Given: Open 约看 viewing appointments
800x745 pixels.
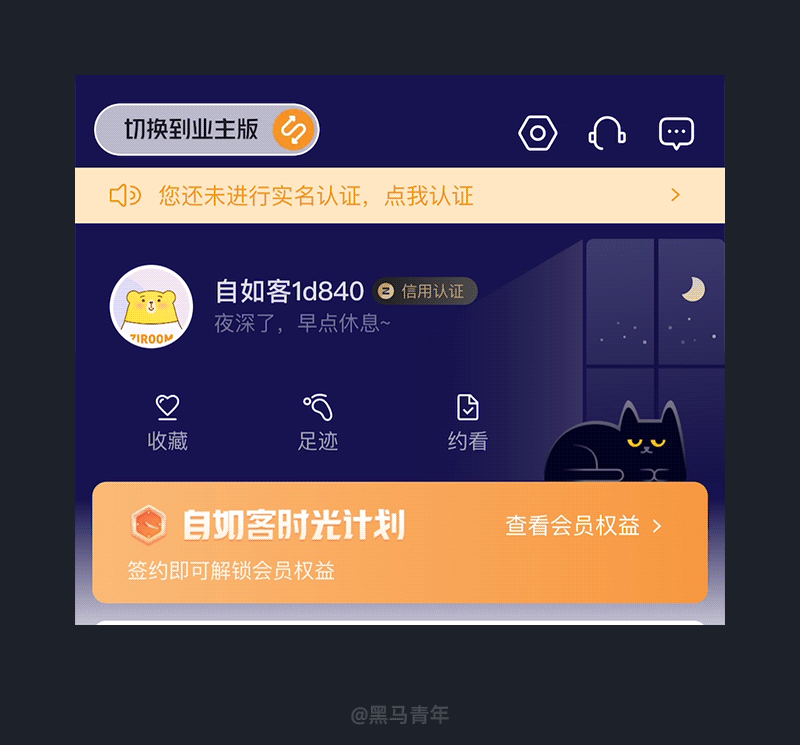Looking at the screenshot, I should (467, 423).
